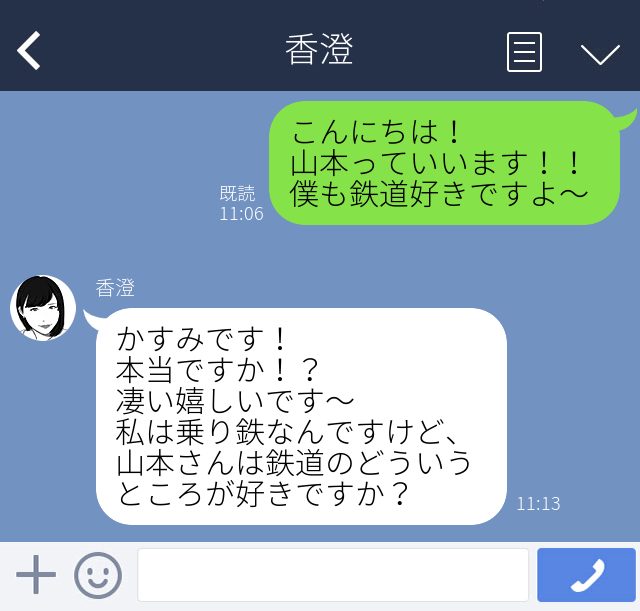Open the notes icon in header
Image resolution: width=640 pixels, height=611 pixels.
click(524, 51)
